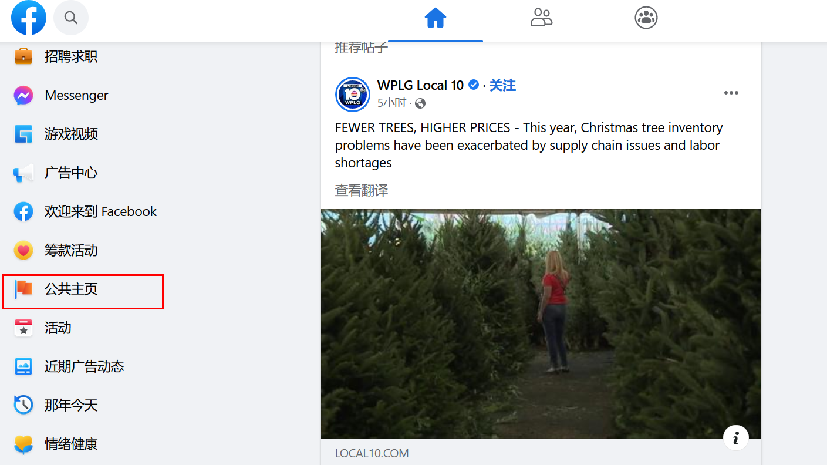Image resolution: width=828 pixels, height=466 pixels.
Task: Open 广告中心 in the sidebar
Action: (70, 173)
